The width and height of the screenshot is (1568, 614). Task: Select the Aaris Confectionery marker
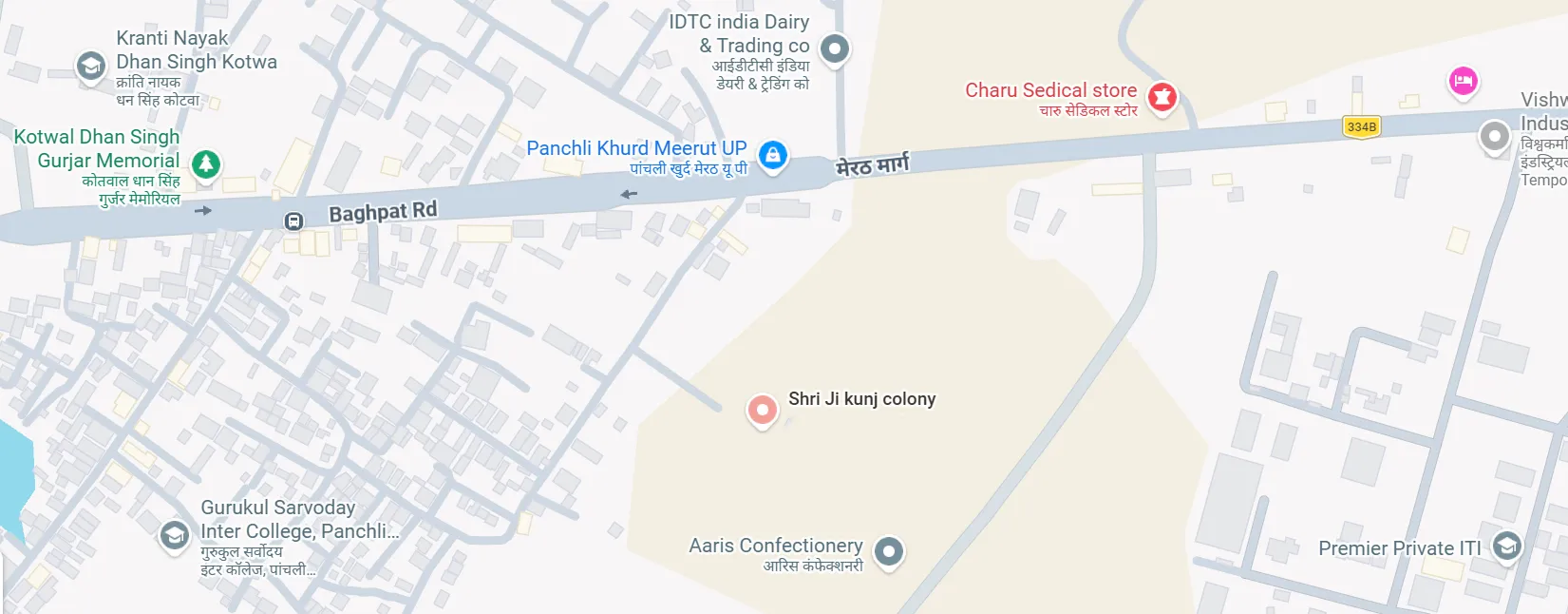tap(889, 550)
